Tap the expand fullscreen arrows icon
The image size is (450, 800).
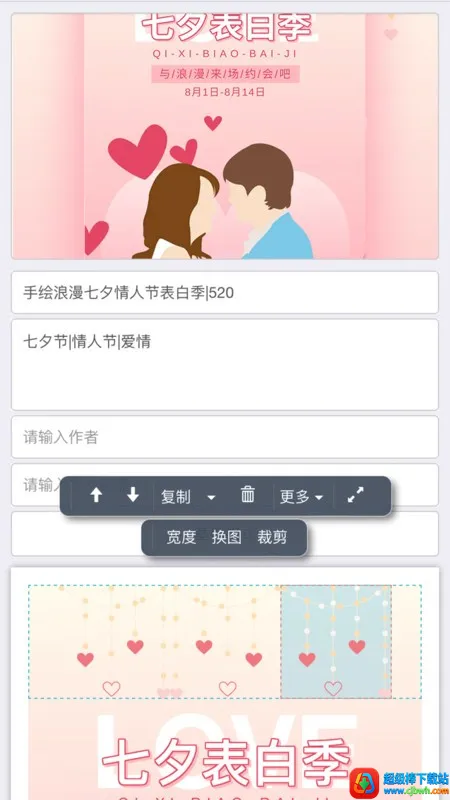[356, 495]
